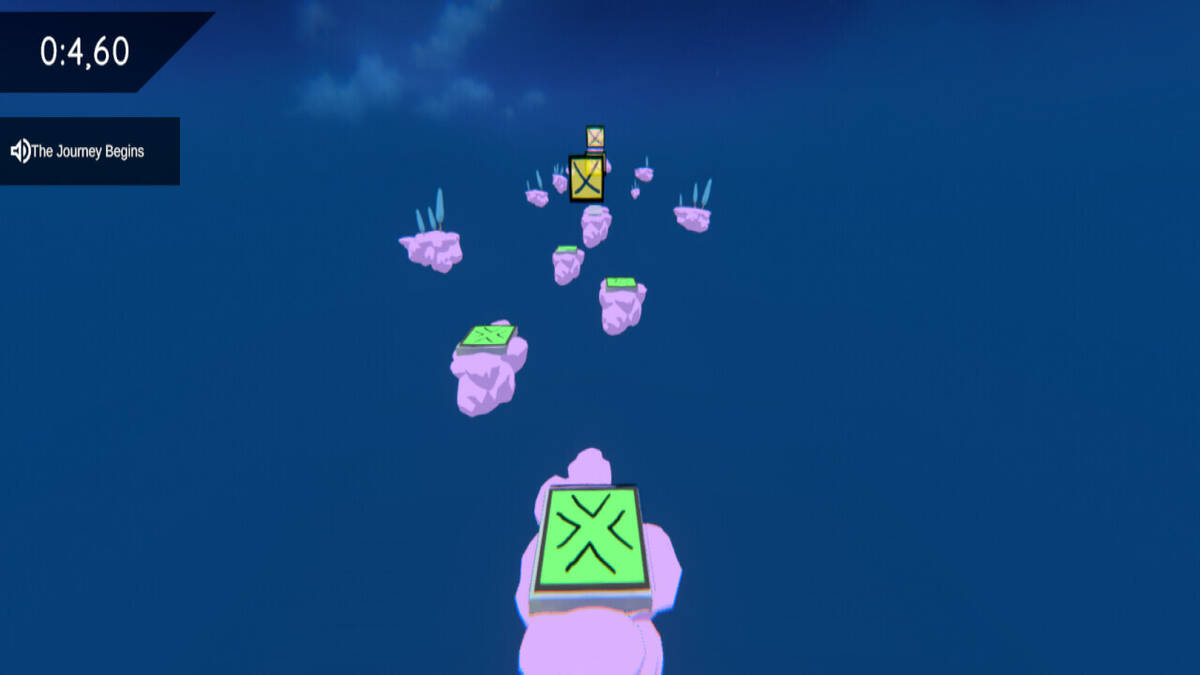1200x675 pixels.
Task: Tap the speaker icon beside The Journey Begins
Action: 20,152
